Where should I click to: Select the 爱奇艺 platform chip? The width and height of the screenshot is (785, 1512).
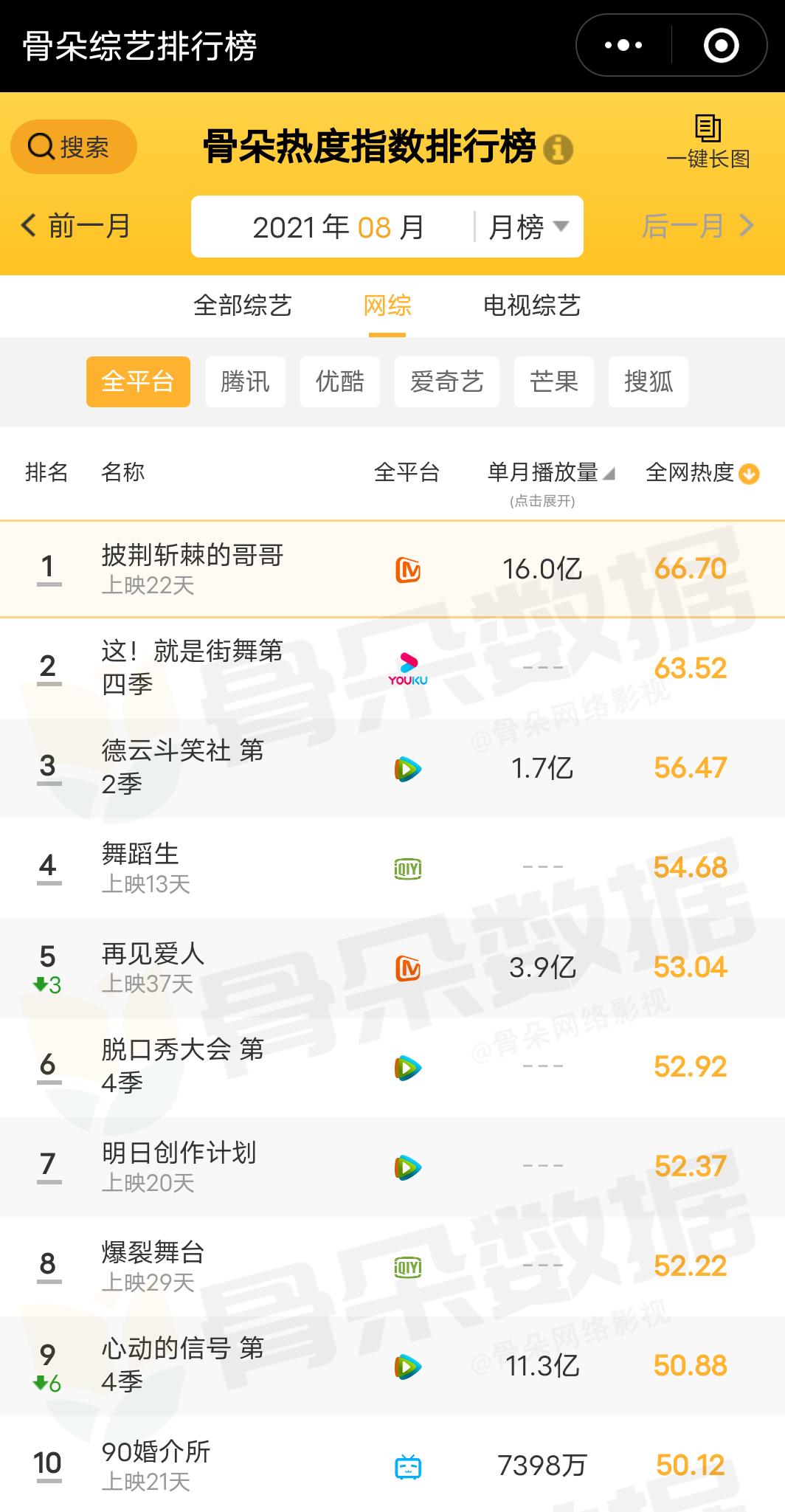446,382
